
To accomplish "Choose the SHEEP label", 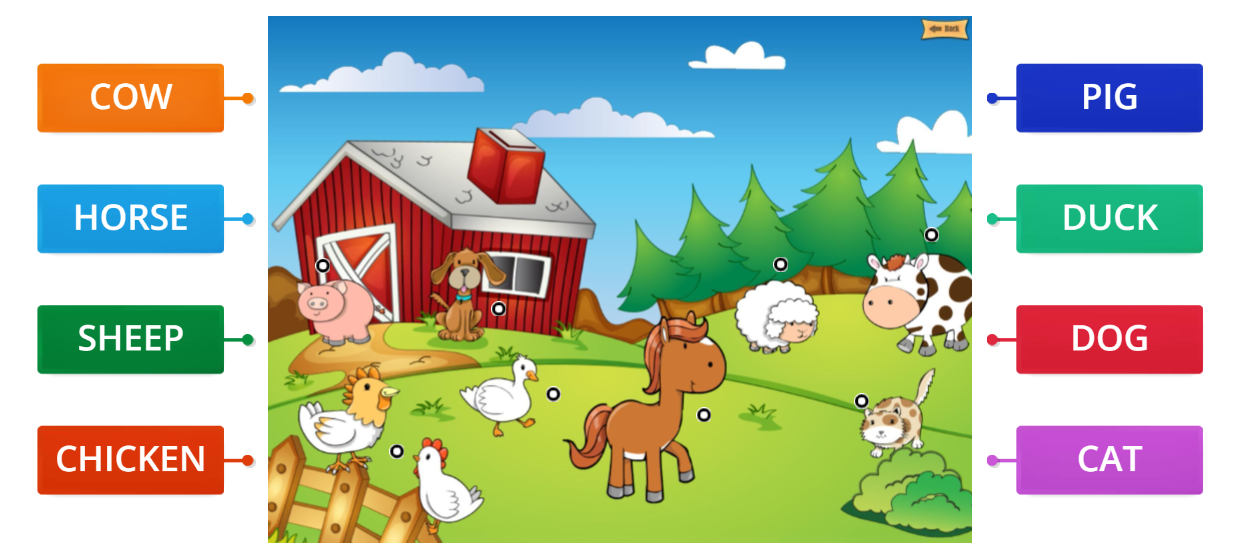I will [x=130, y=339].
